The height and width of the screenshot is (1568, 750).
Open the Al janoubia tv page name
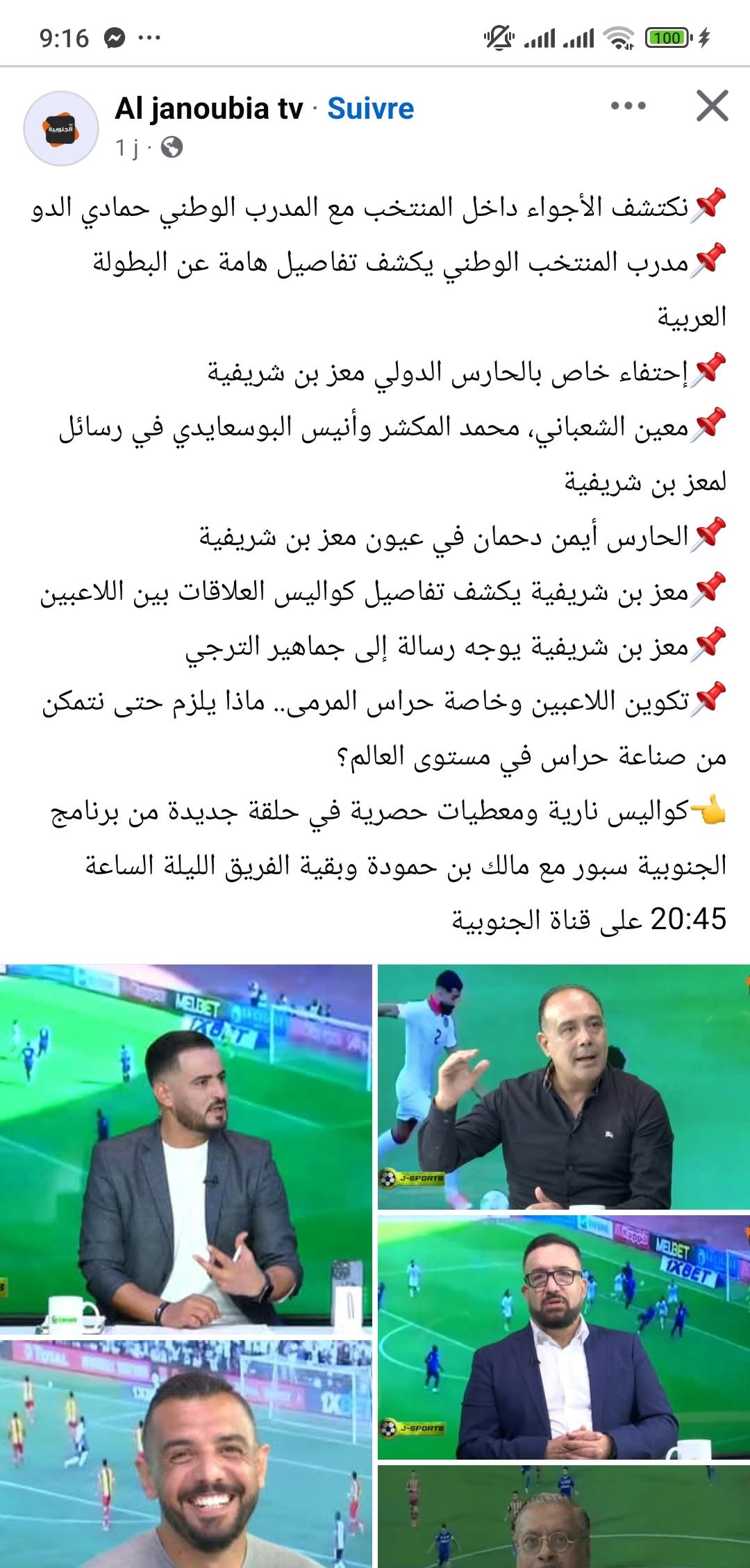[x=209, y=108]
